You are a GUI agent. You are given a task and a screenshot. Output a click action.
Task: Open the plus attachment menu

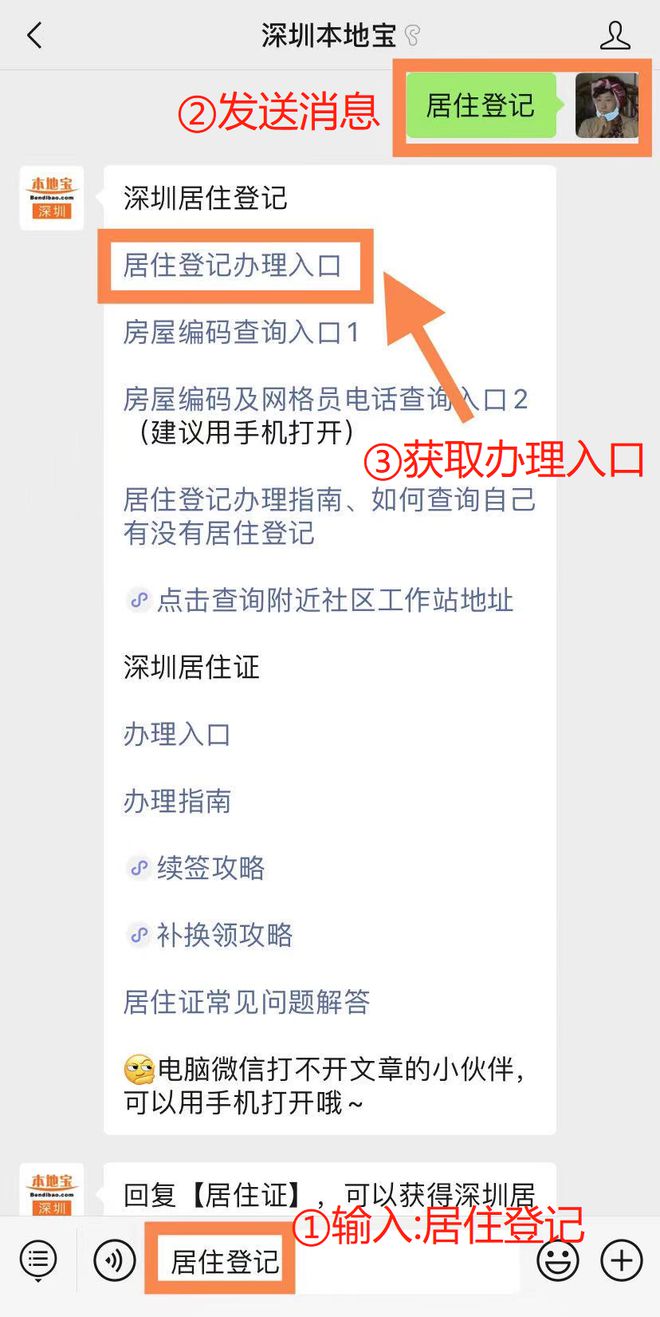coord(622,1259)
